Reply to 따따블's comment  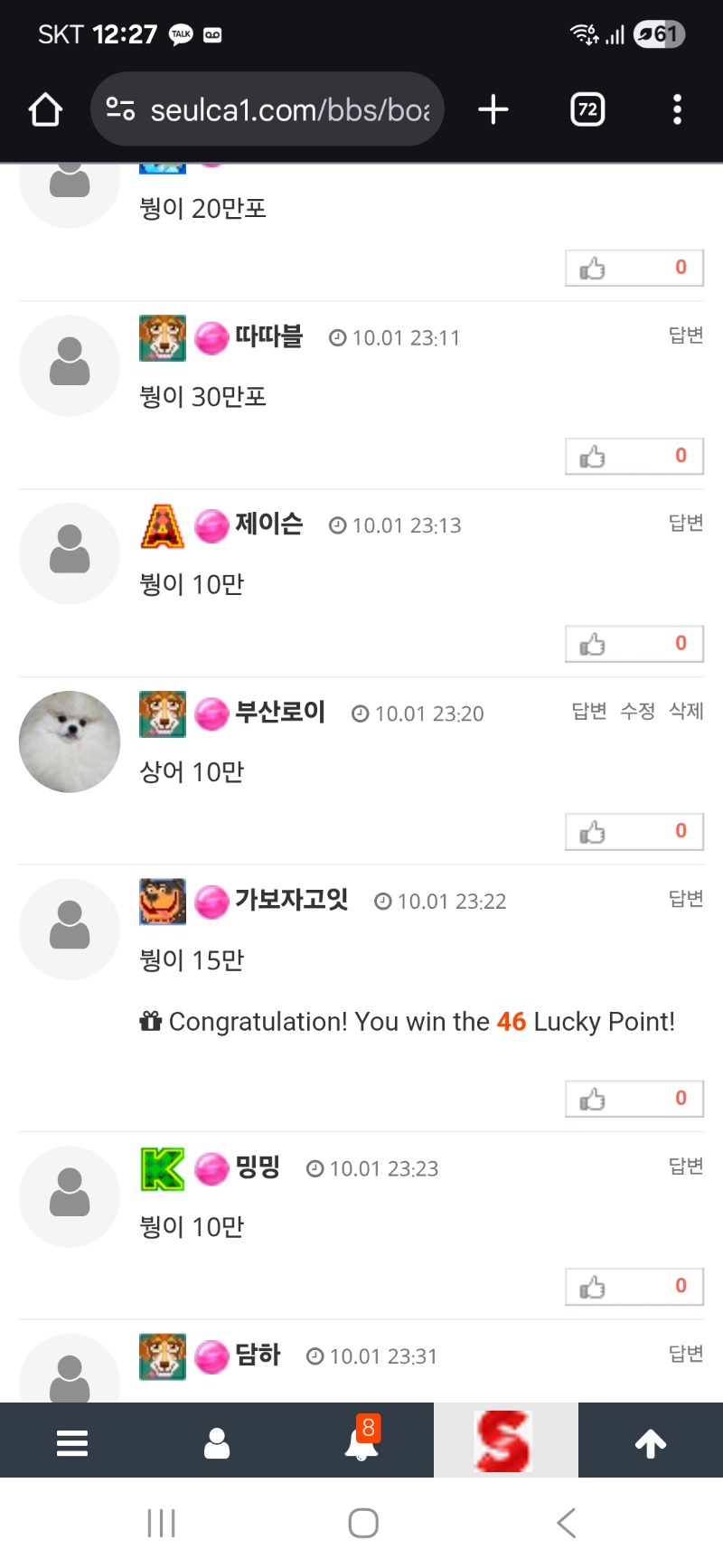pos(685,335)
